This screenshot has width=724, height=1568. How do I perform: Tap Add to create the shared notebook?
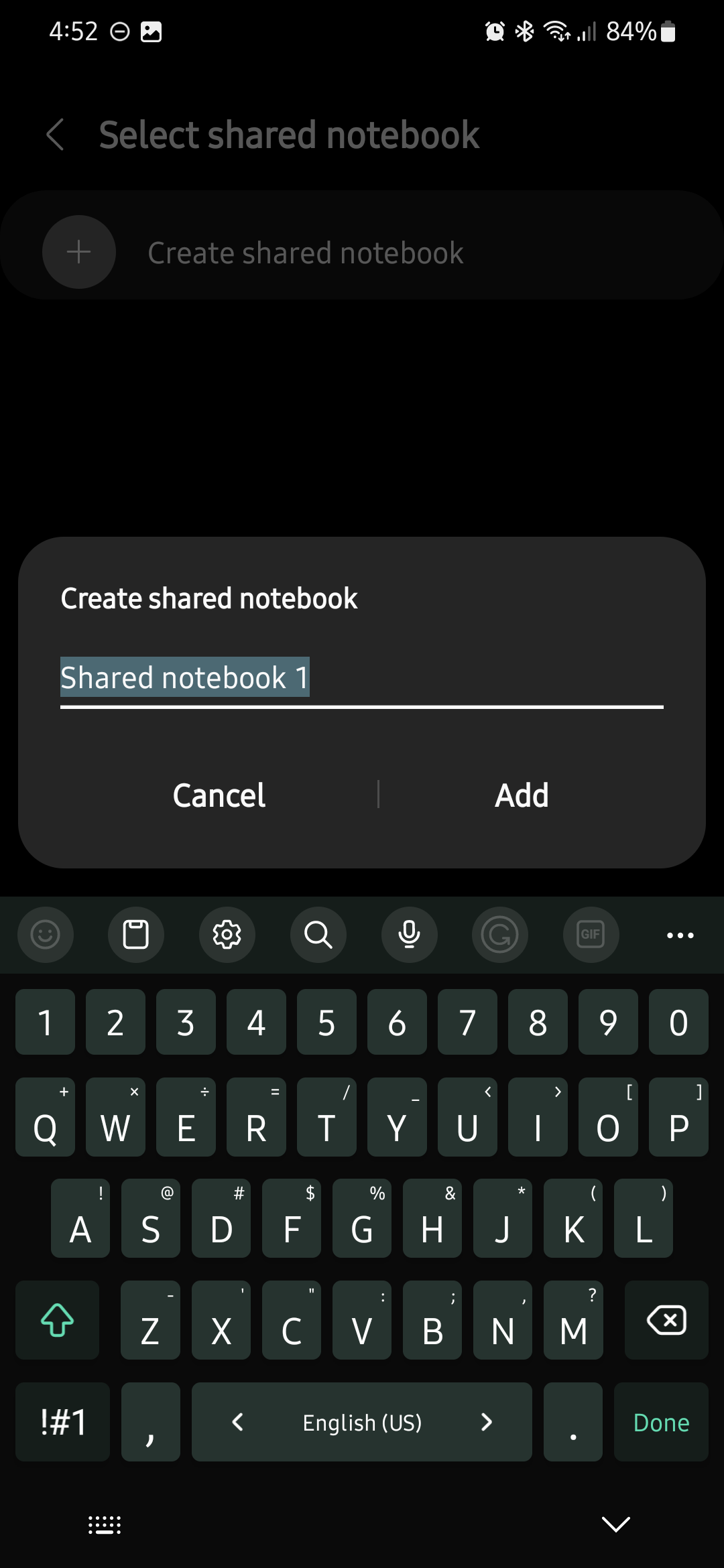click(522, 795)
